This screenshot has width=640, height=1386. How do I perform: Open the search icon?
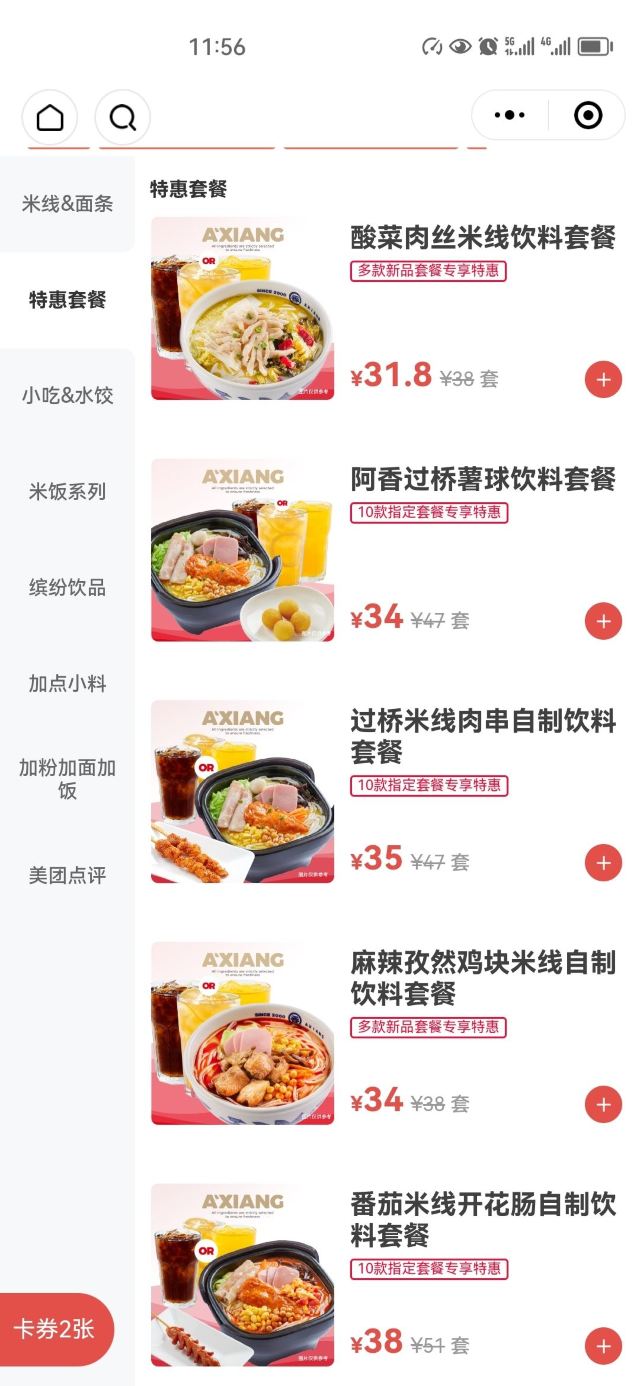point(123,117)
